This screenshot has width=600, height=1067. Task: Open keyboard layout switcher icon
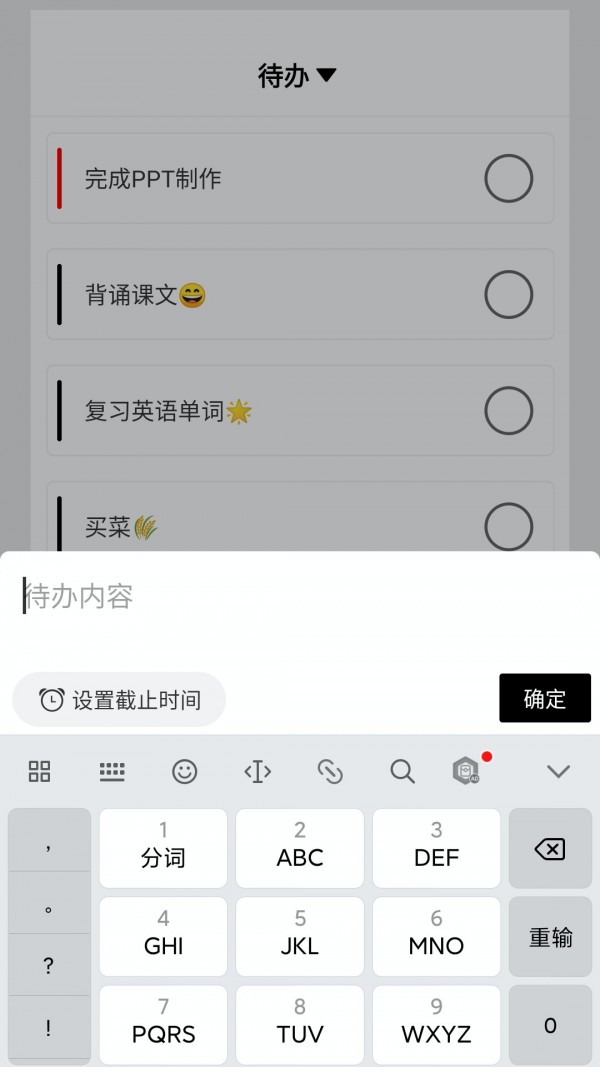[112, 772]
